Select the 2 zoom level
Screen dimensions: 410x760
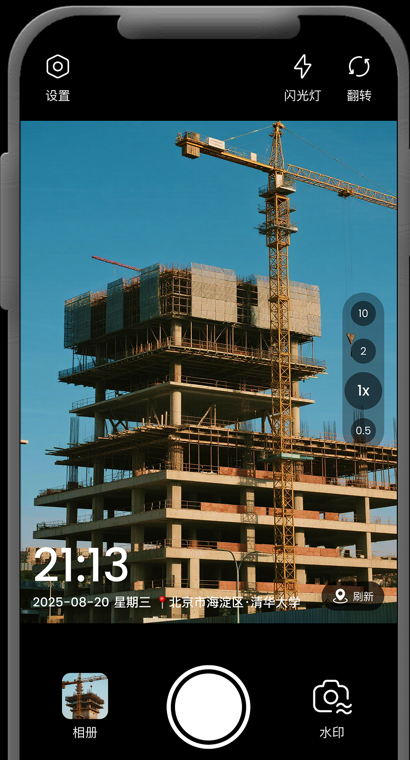point(363,351)
